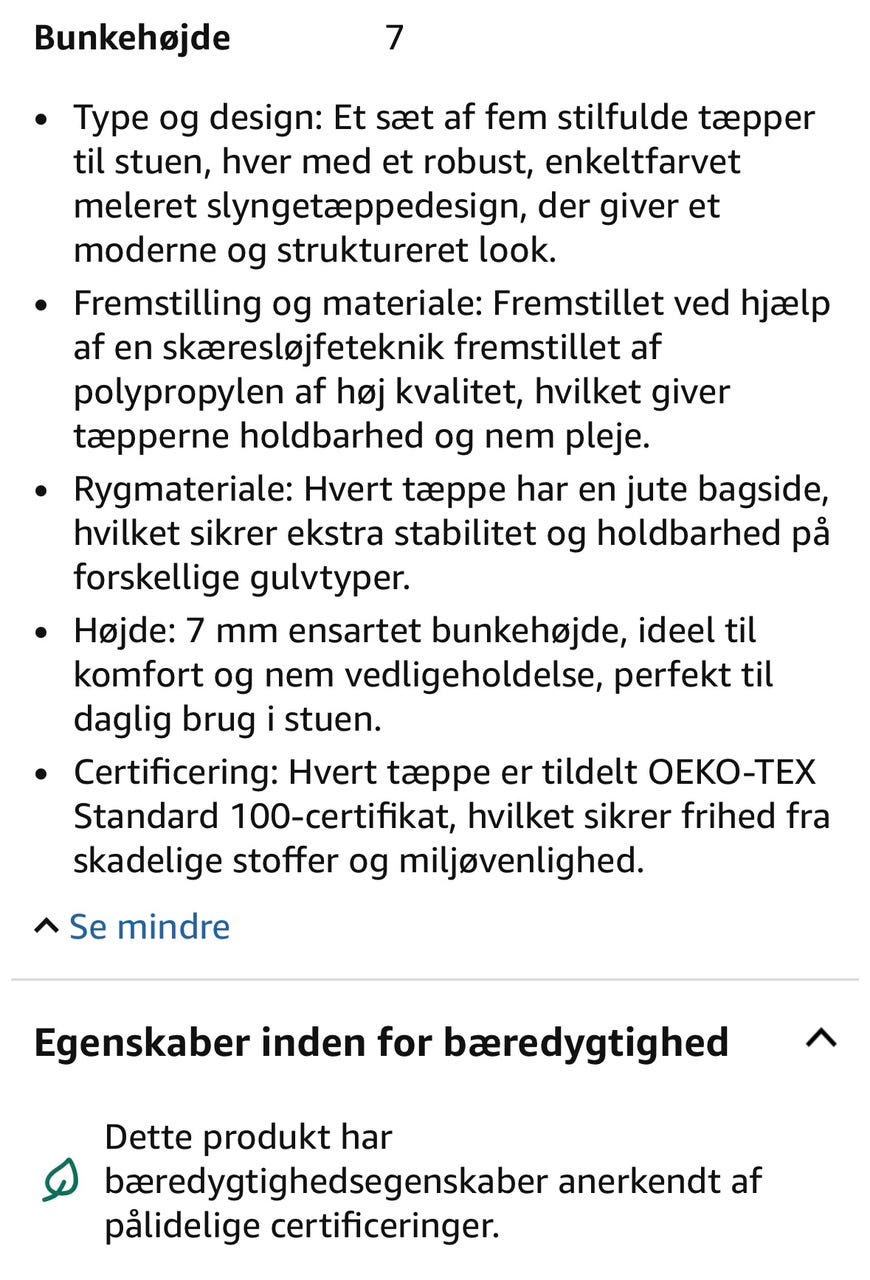Select the bullet point beside Certificering
This screenshot has height=1280, width=870.
coord(42,775)
